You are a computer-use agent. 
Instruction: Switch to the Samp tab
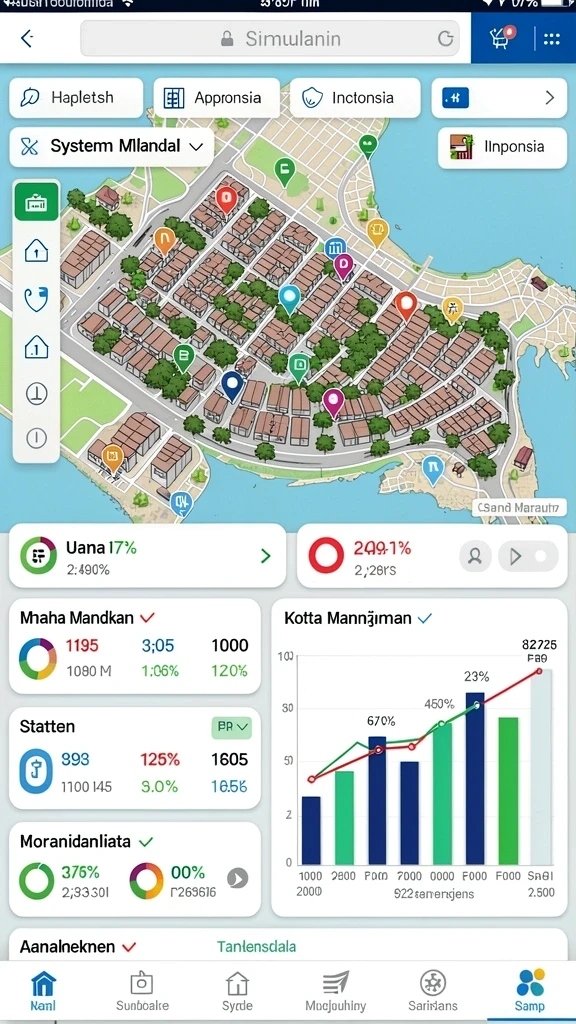pyautogui.click(x=530, y=991)
